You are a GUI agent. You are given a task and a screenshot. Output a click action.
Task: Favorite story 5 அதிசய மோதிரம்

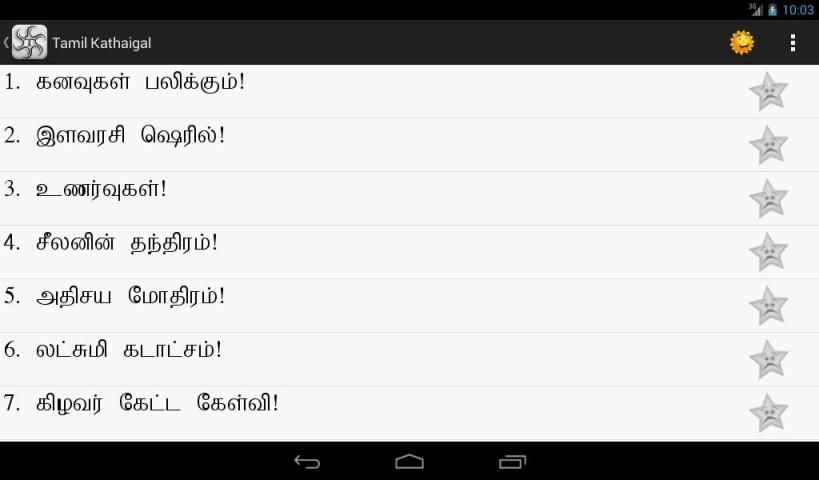768,306
